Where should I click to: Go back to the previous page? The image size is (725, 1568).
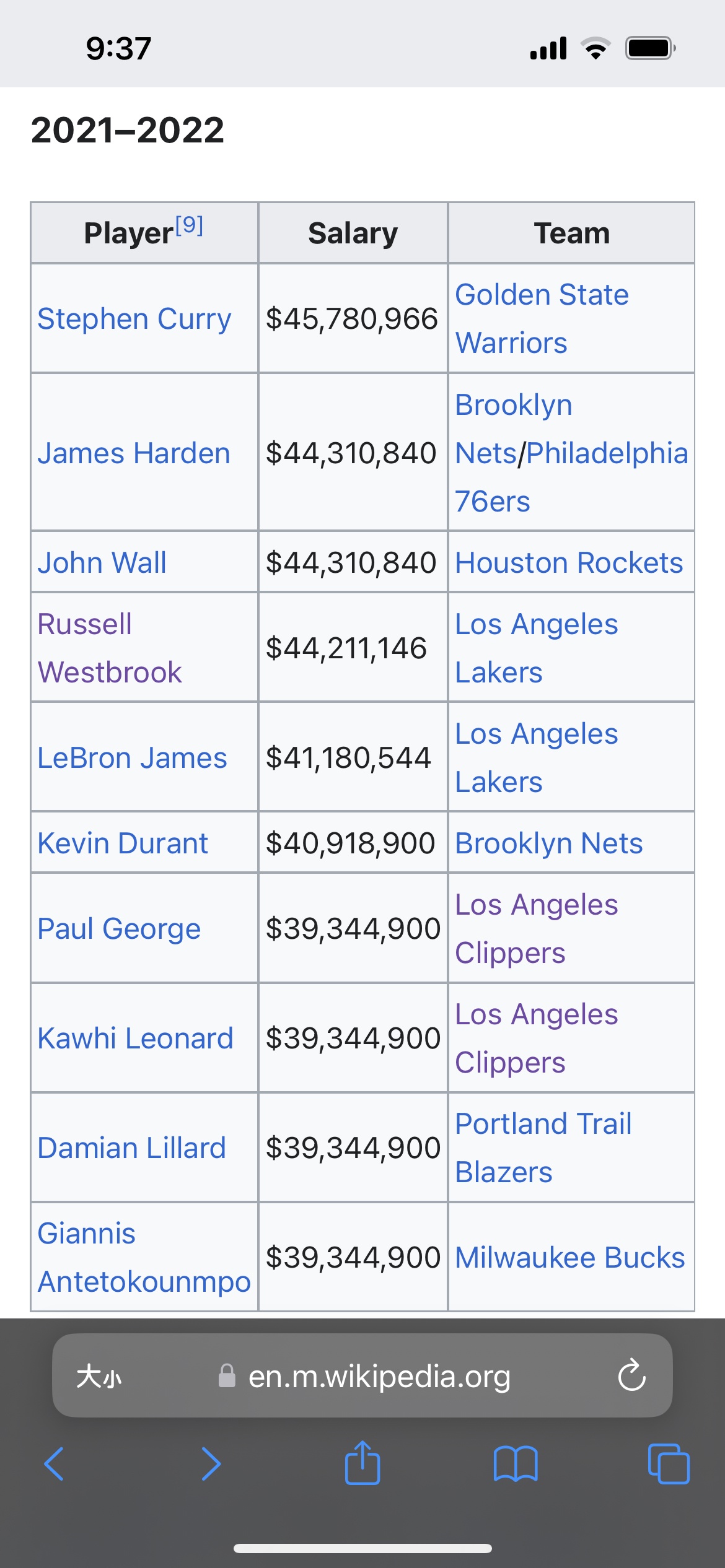pyautogui.click(x=54, y=1464)
